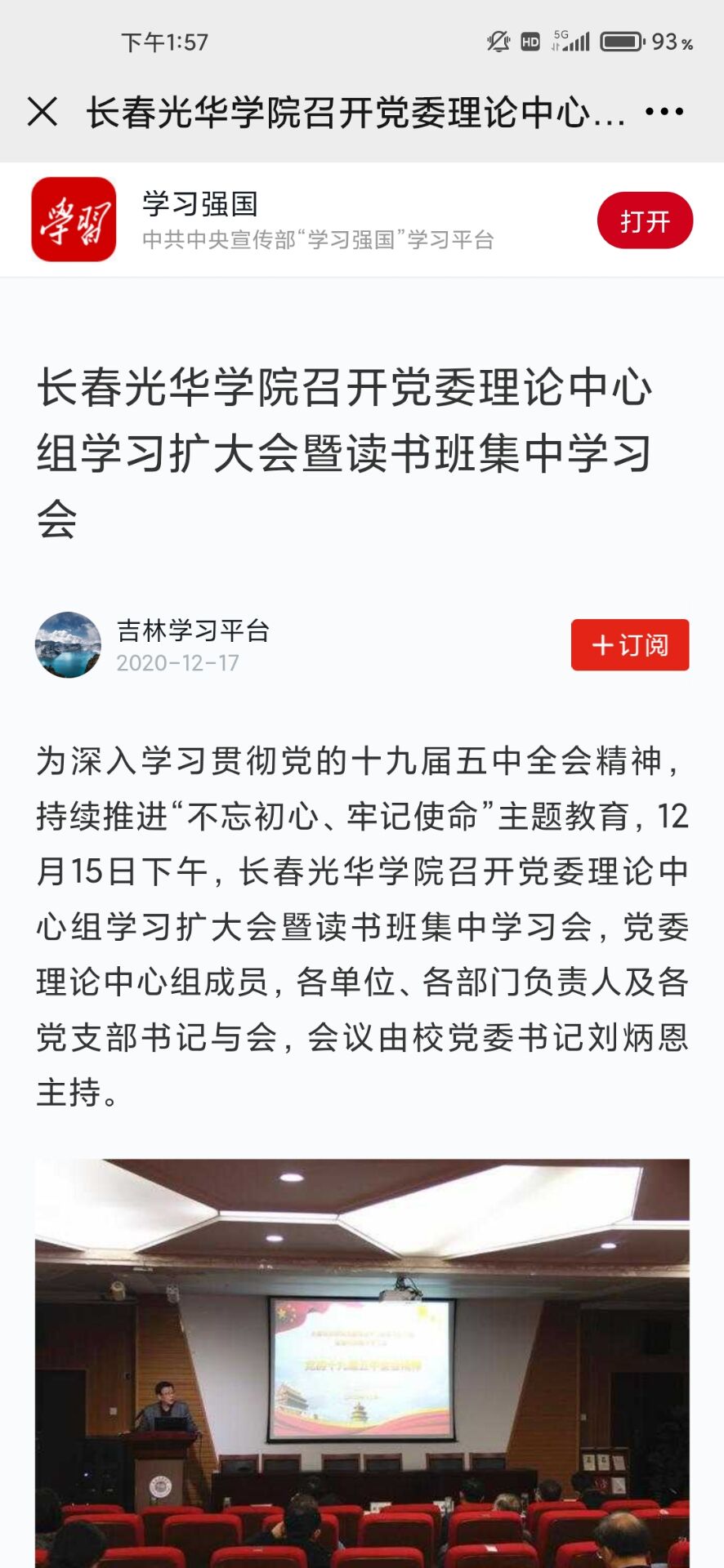The image size is (724, 1568).
Task: Tap the red 打开 button
Action: [645, 220]
